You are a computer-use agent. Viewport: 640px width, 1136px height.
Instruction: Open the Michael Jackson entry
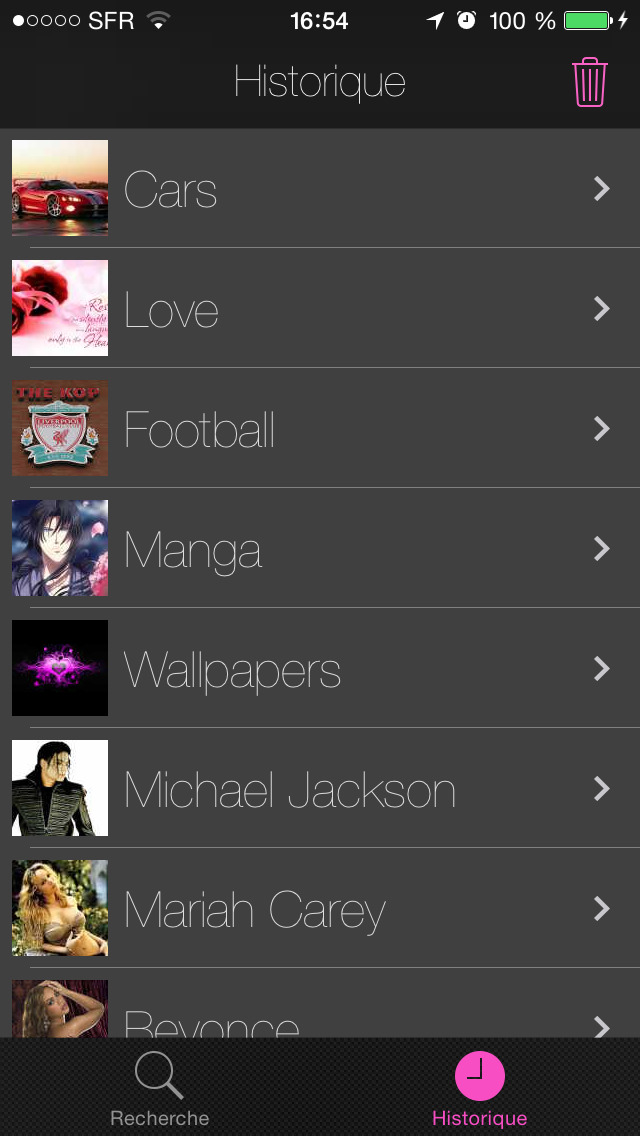(x=320, y=788)
